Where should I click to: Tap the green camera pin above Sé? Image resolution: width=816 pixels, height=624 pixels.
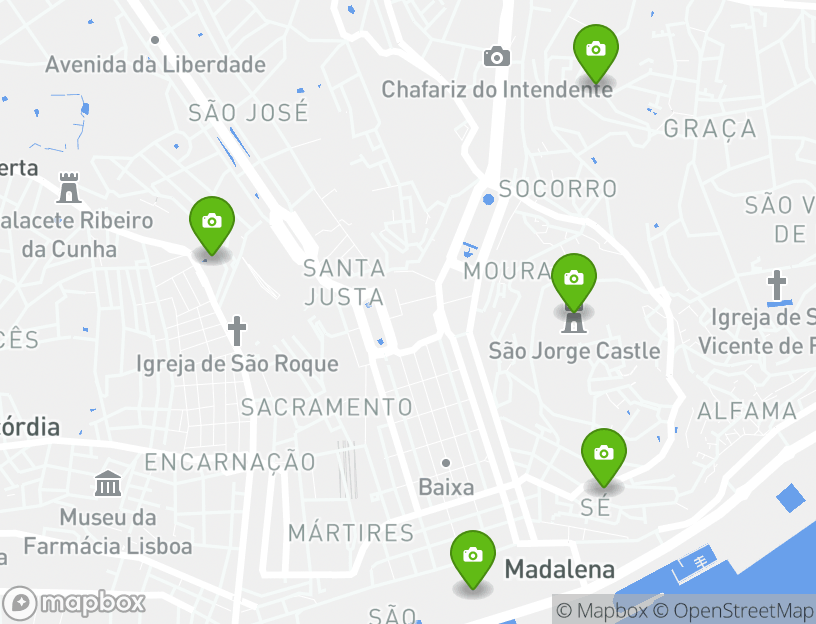pyautogui.click(x=603, y=454)
